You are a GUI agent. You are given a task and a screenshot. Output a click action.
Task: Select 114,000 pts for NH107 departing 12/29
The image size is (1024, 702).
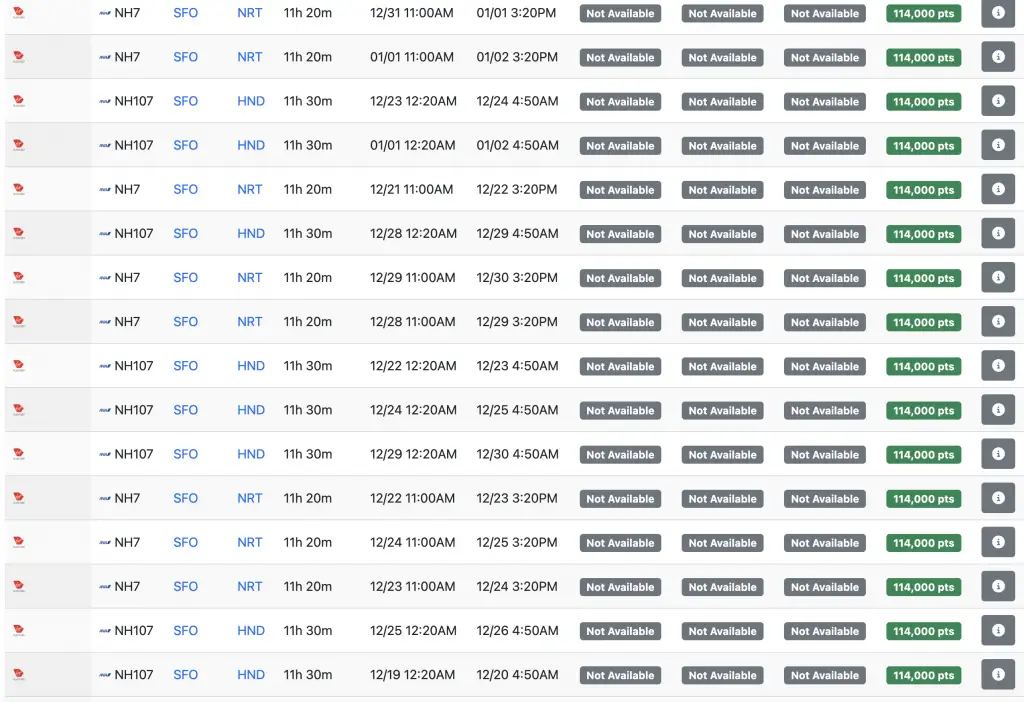pos(923,454)
